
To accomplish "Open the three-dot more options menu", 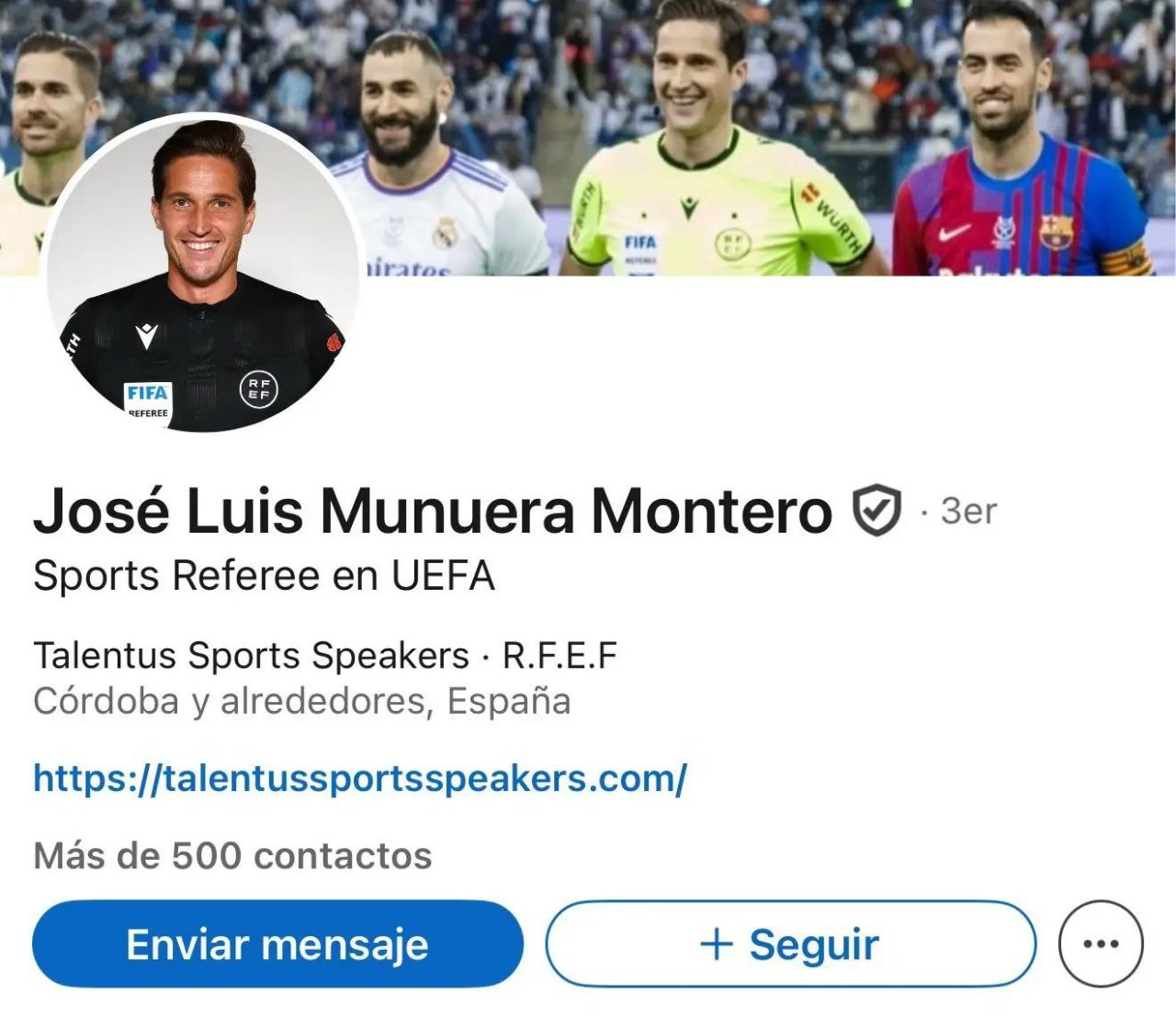I will (x=1101, y=943).
